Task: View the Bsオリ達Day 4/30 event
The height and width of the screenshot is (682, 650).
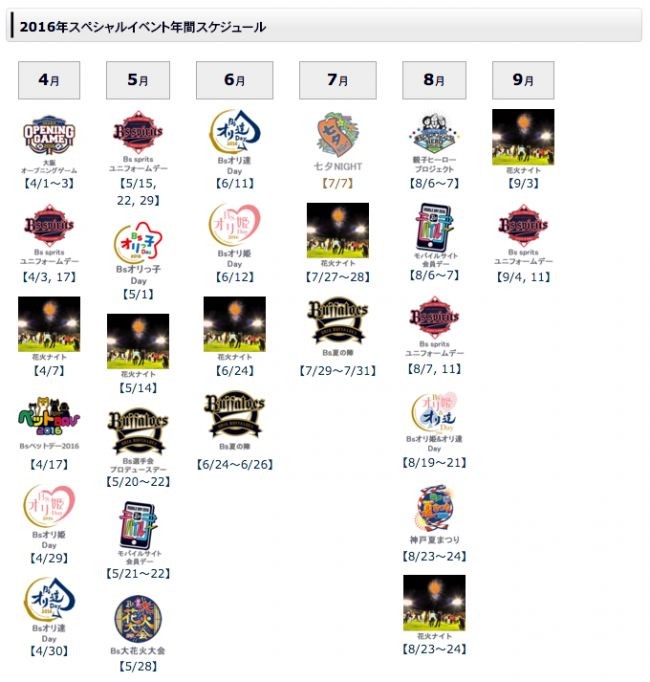Action: (x=49, y=598)
